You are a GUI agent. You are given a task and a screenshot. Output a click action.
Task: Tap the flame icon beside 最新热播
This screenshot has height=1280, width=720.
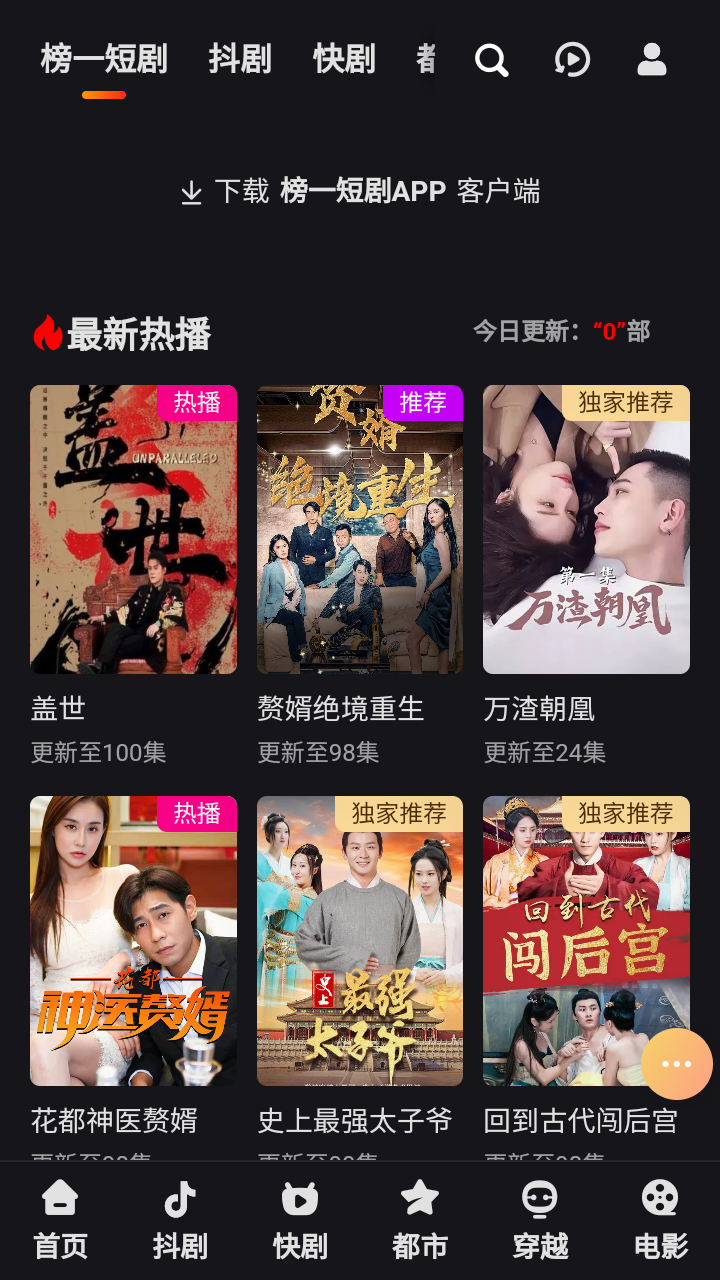(46, 332)
